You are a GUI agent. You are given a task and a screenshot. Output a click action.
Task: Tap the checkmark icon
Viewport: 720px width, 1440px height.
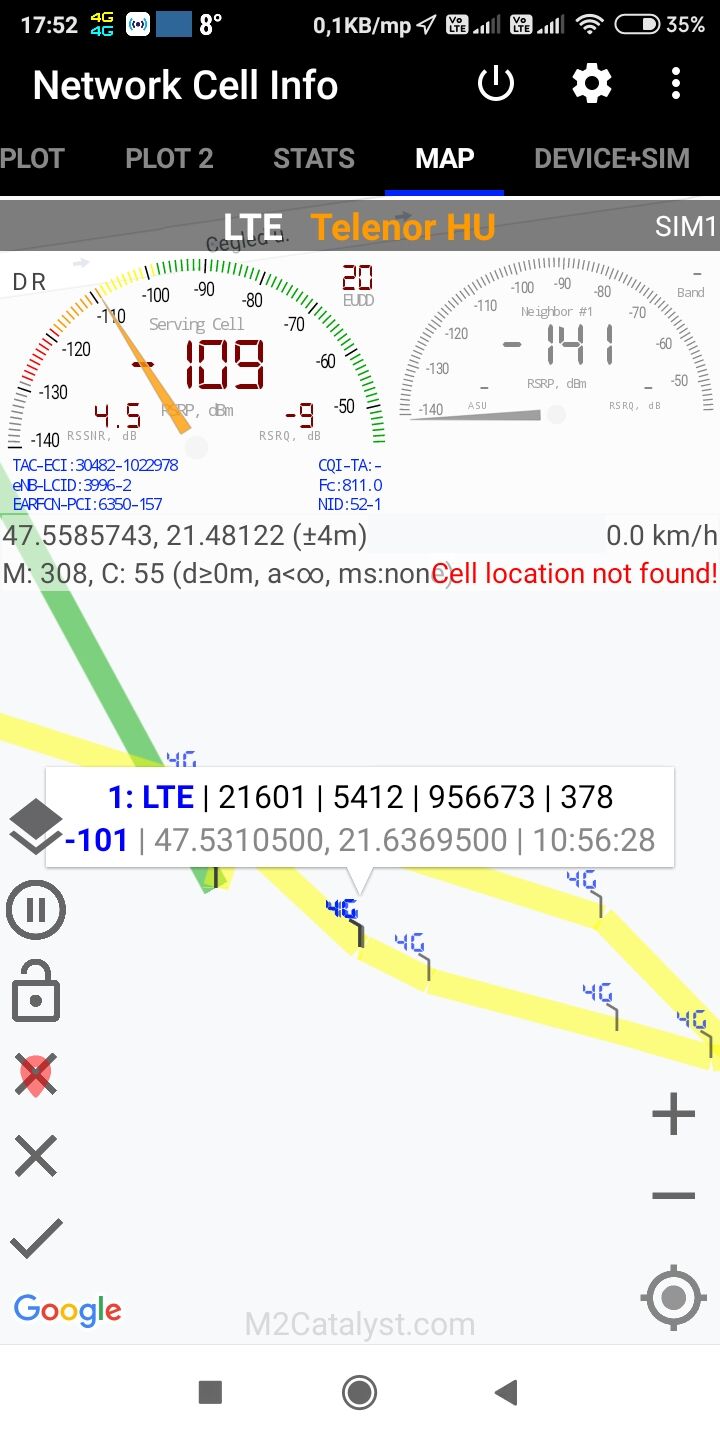point(36,1238)
